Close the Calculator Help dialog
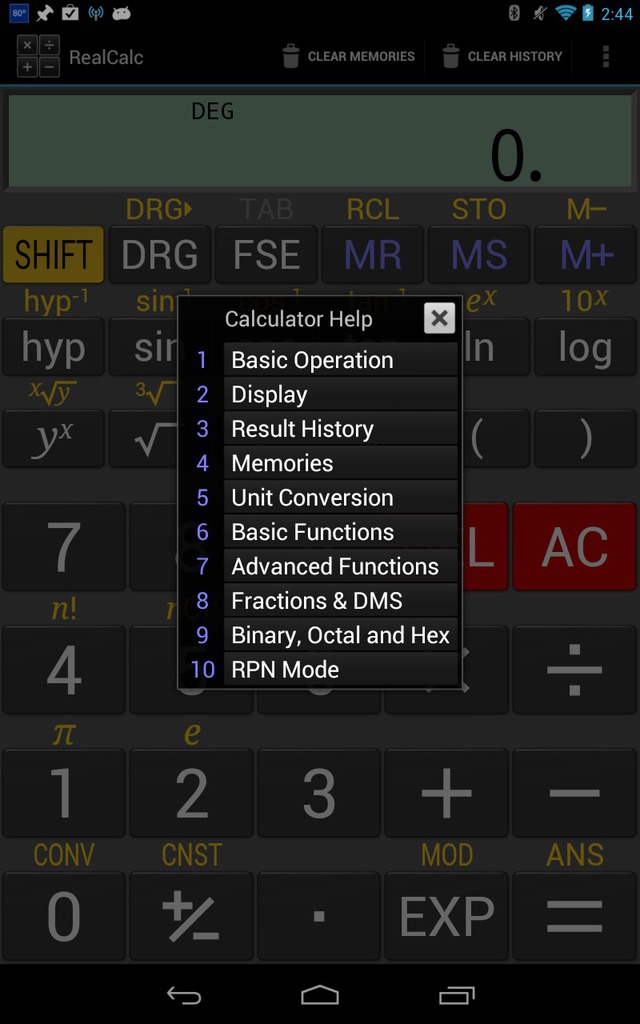The width and height of the screenshot is (640, 1024). pos(440,319)
